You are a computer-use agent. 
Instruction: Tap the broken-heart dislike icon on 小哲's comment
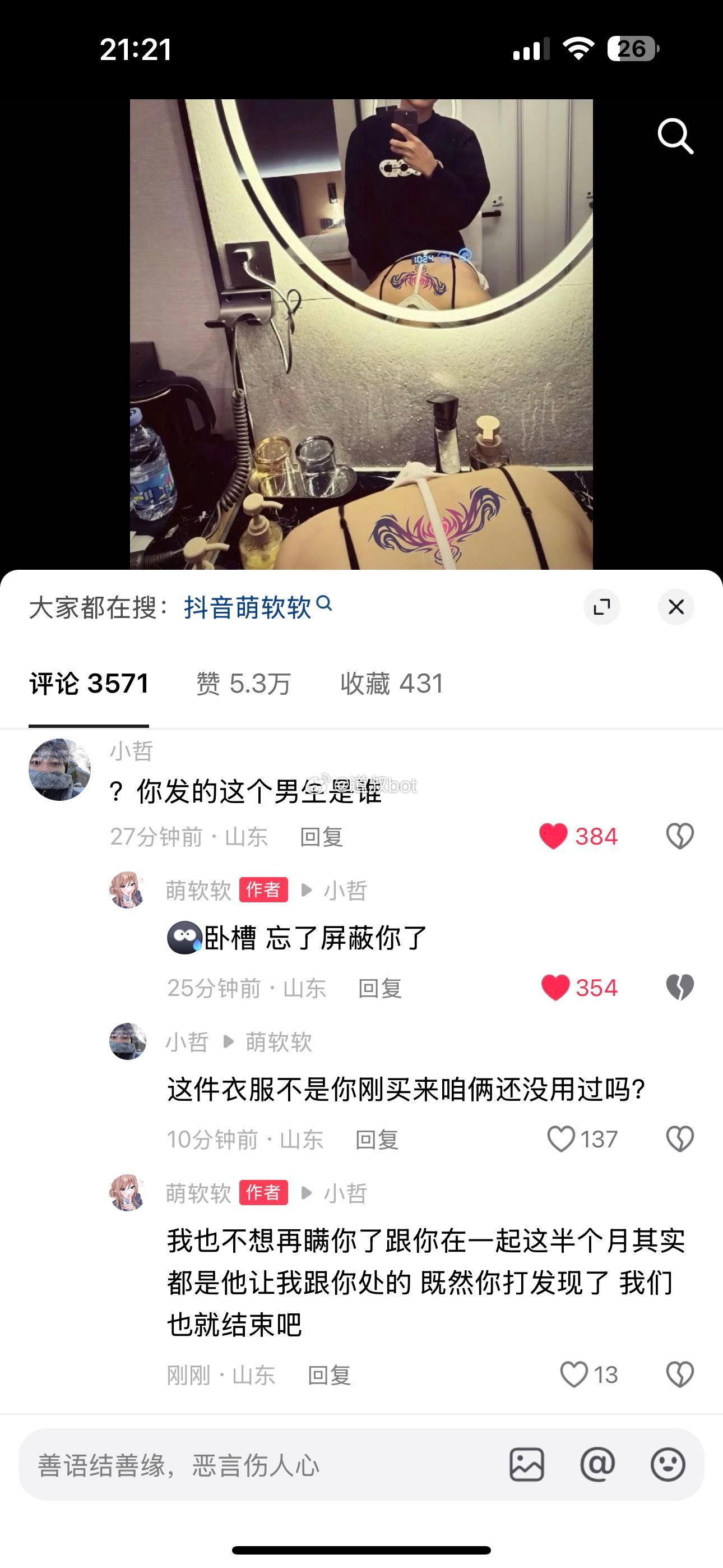pos(680,835)
